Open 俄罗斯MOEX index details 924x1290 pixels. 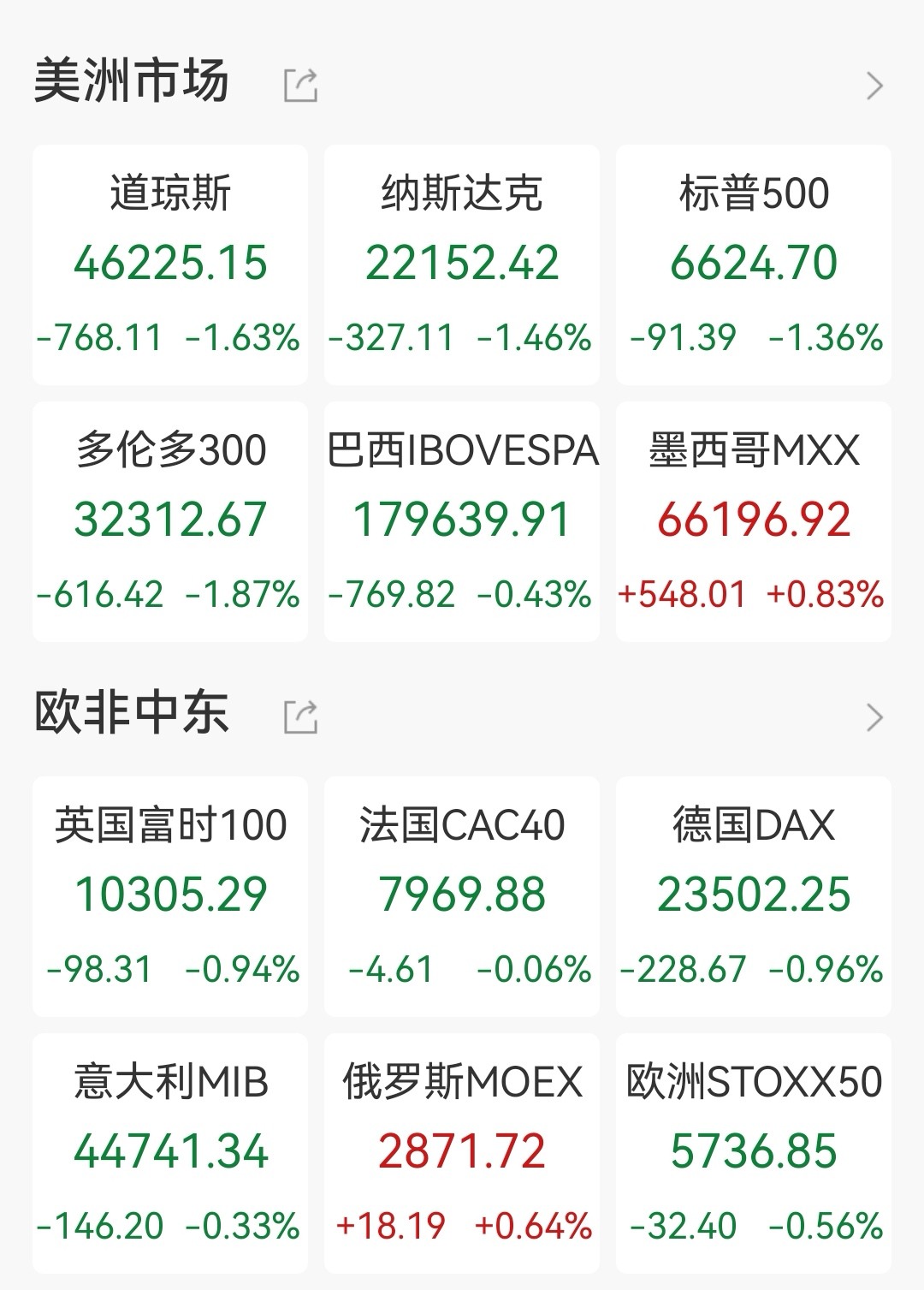coord(462,1153)
